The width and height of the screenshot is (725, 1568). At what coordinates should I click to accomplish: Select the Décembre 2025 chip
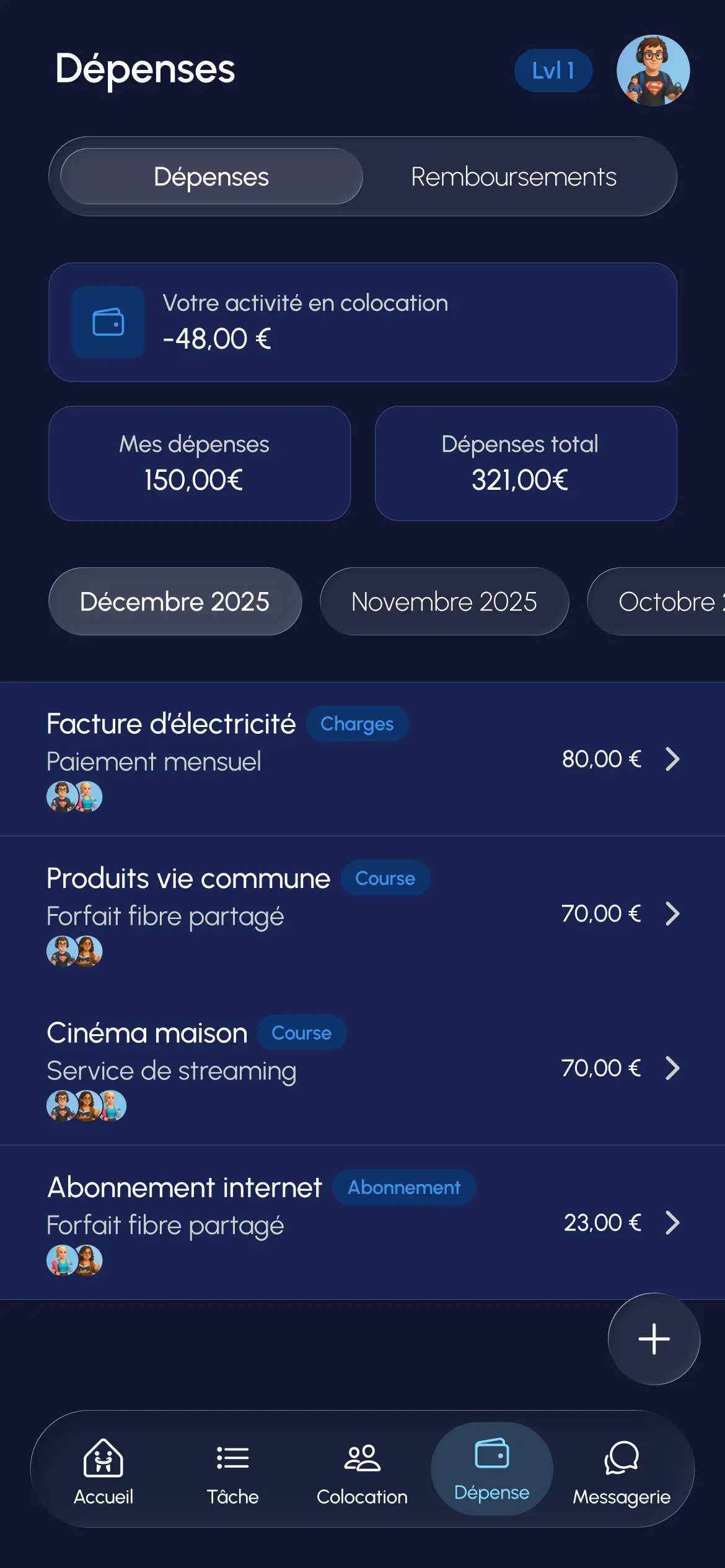[x=175, y=601]
